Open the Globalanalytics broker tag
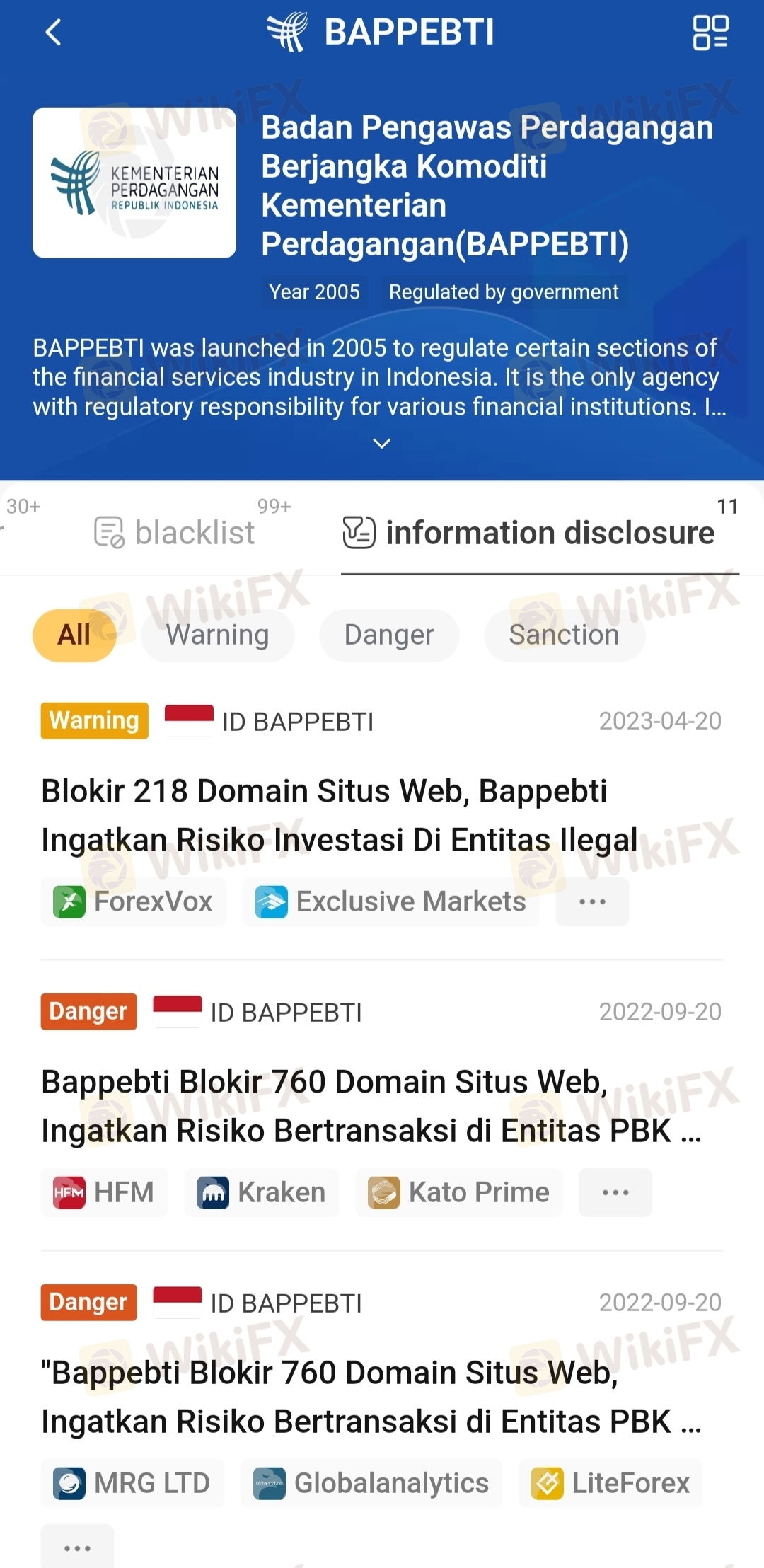Viewport: 764px width, 1568px height. [371, 1483]
